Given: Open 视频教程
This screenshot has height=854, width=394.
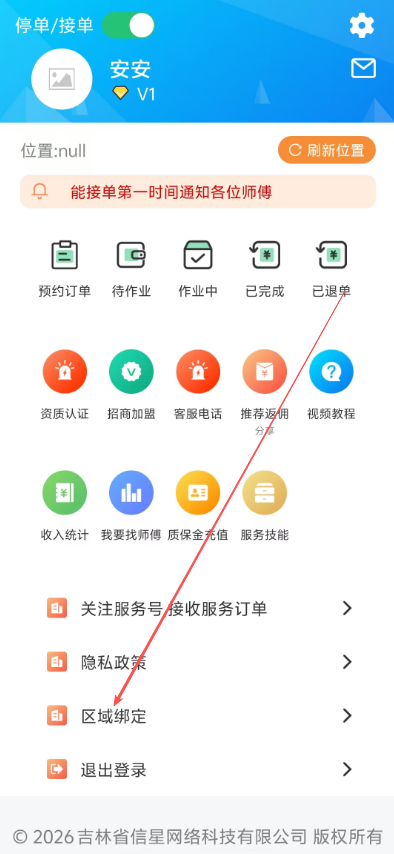Looking at the screenshot, I should [x=331, y=385].
